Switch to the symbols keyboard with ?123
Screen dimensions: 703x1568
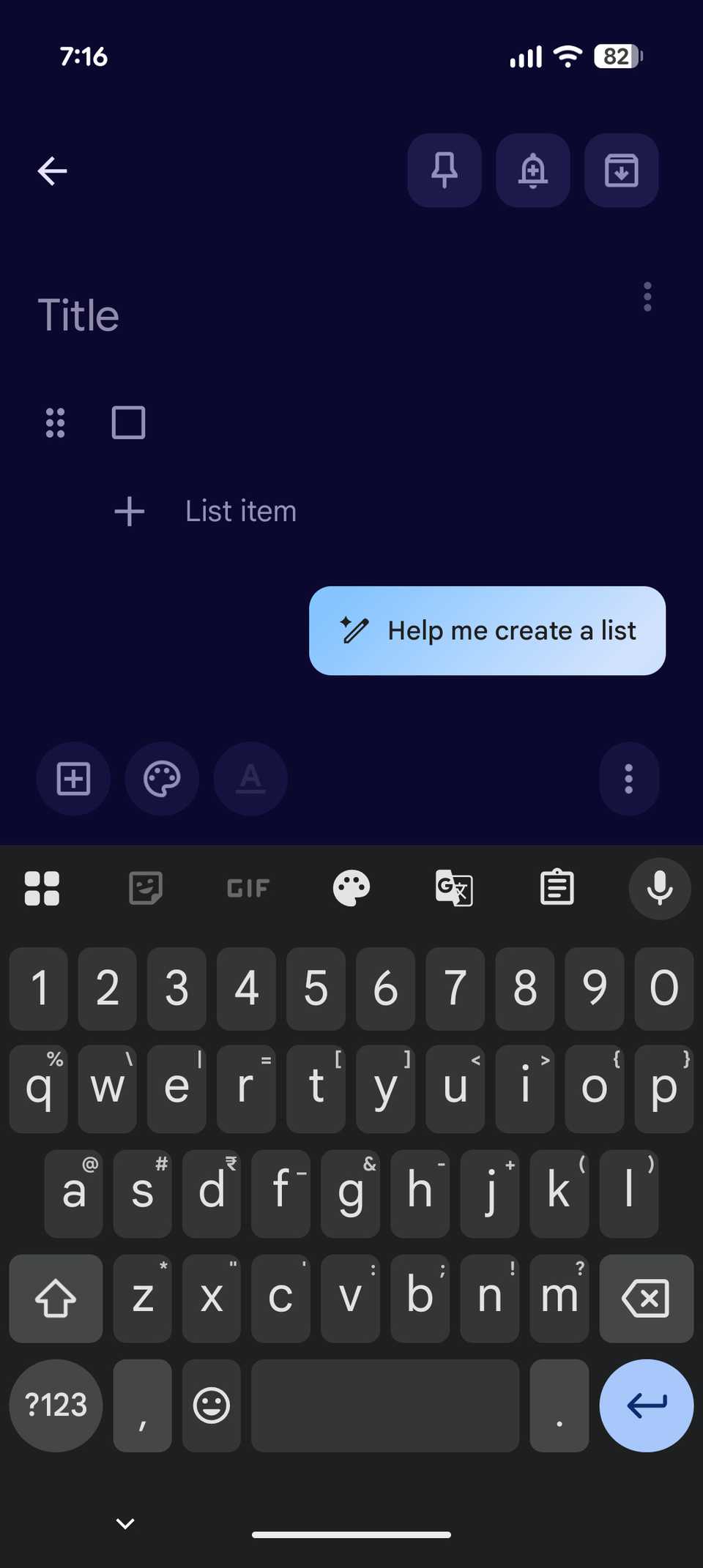coord(56,1405)
